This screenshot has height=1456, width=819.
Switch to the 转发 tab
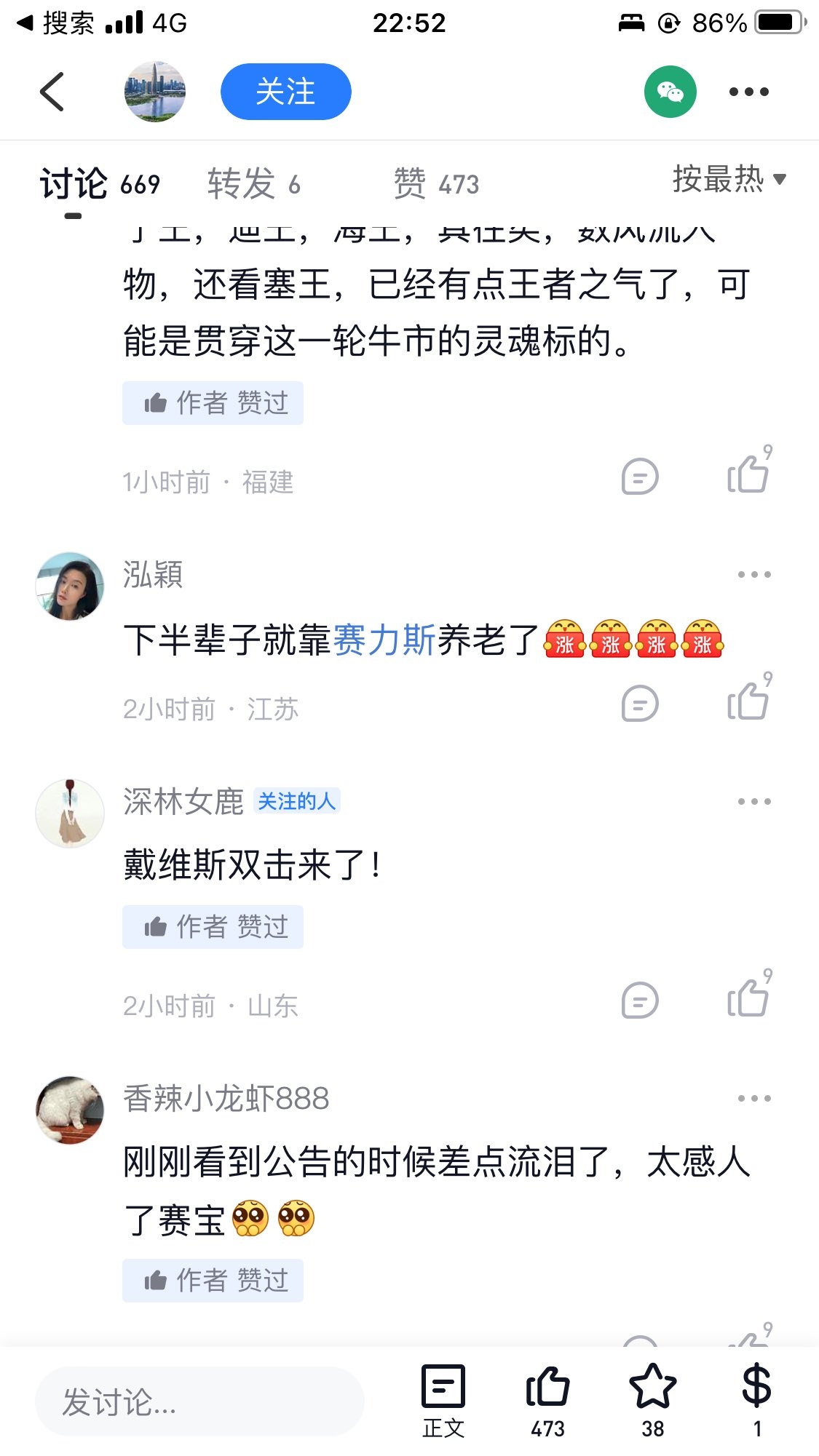click(x=240, y=183)
